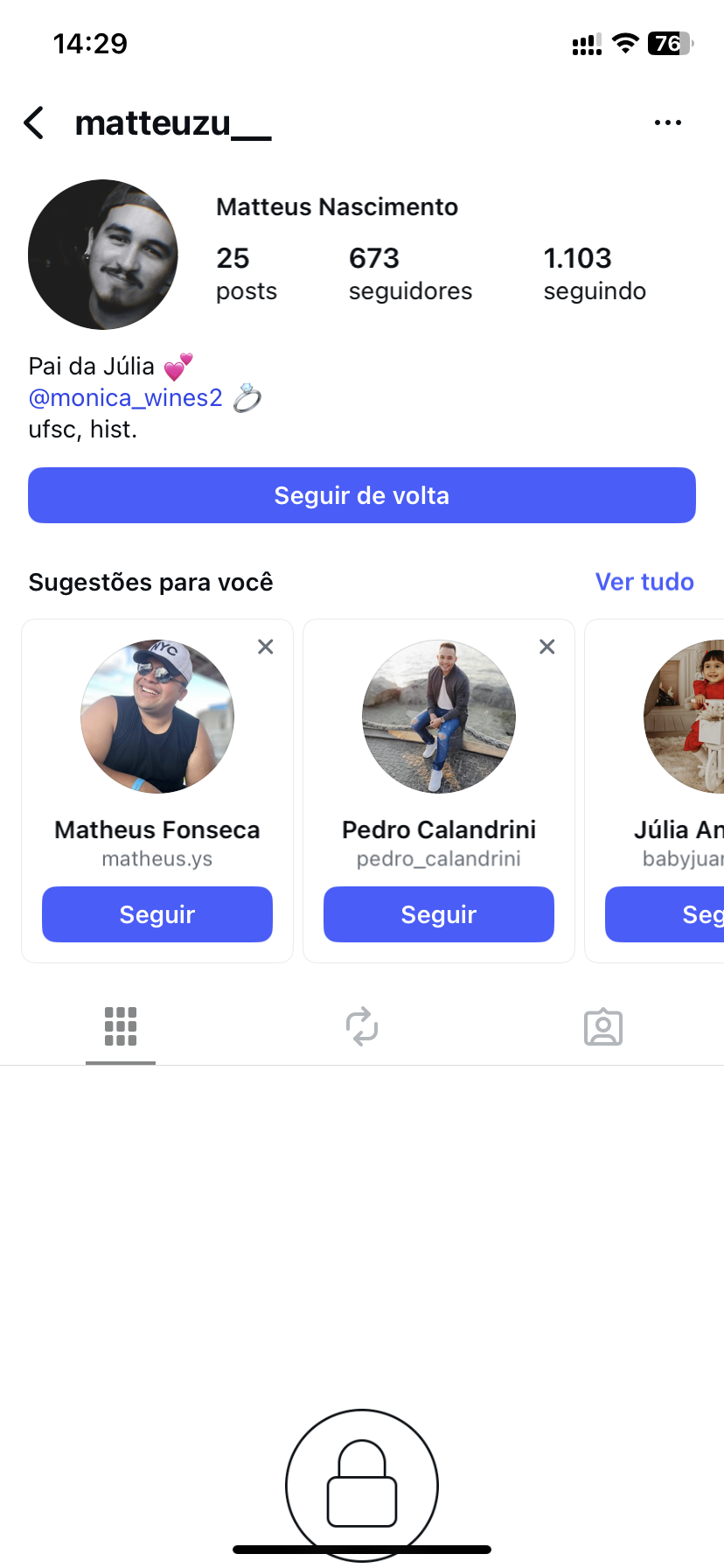Switch to the tagged photos tab
The height and width of the screenshot is (1568, 724).
(x=603, y=1026)
